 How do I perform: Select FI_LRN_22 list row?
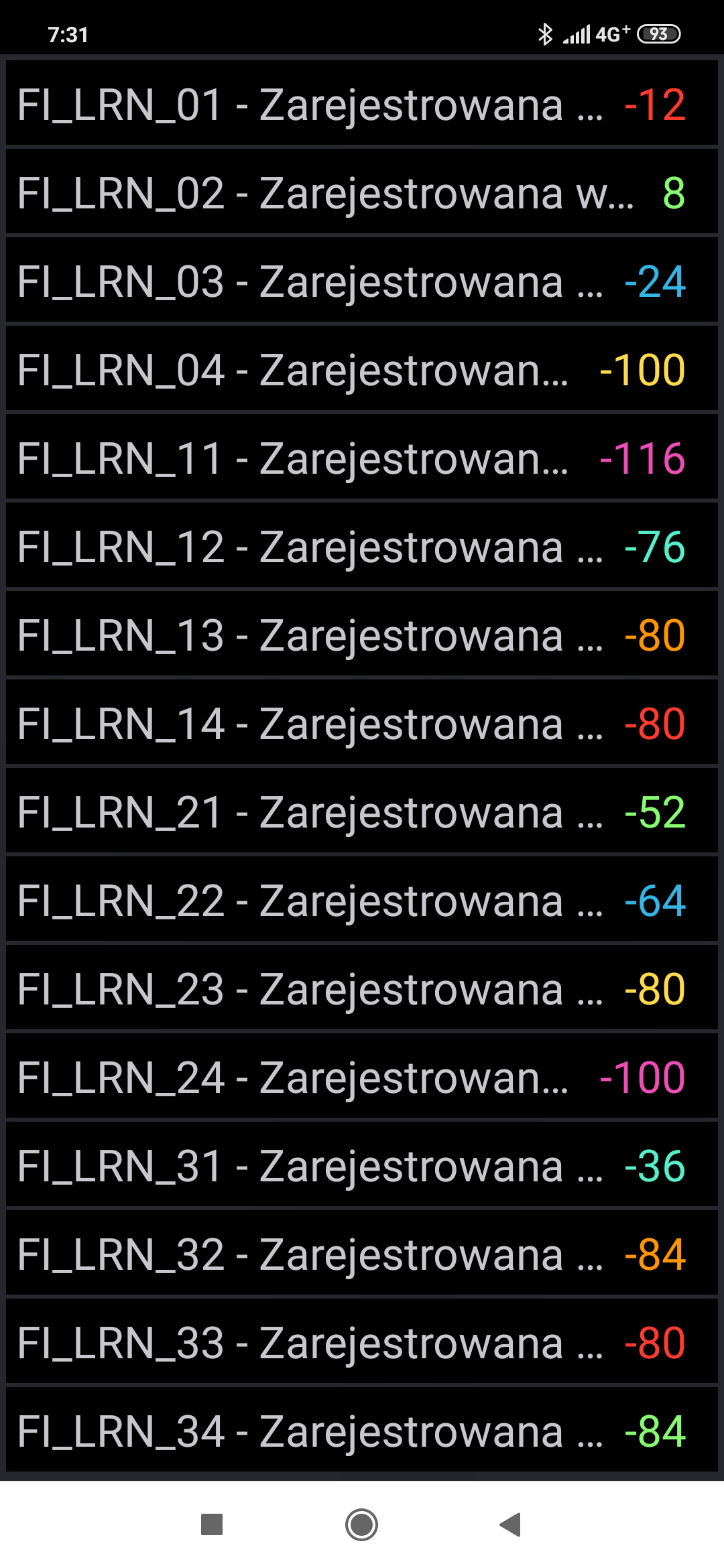click(362, 901)
